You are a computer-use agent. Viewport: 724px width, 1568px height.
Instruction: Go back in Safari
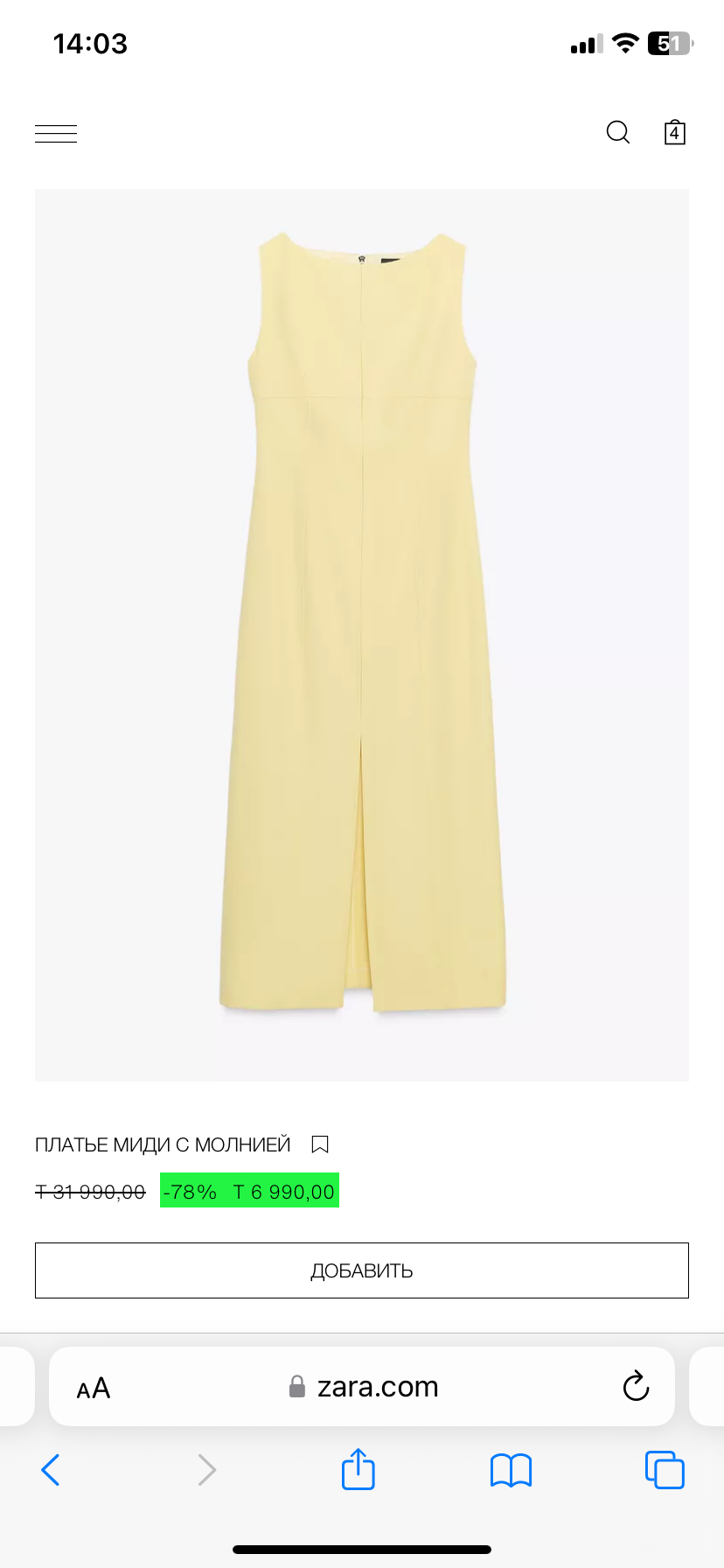click(x=51, y=1470)
